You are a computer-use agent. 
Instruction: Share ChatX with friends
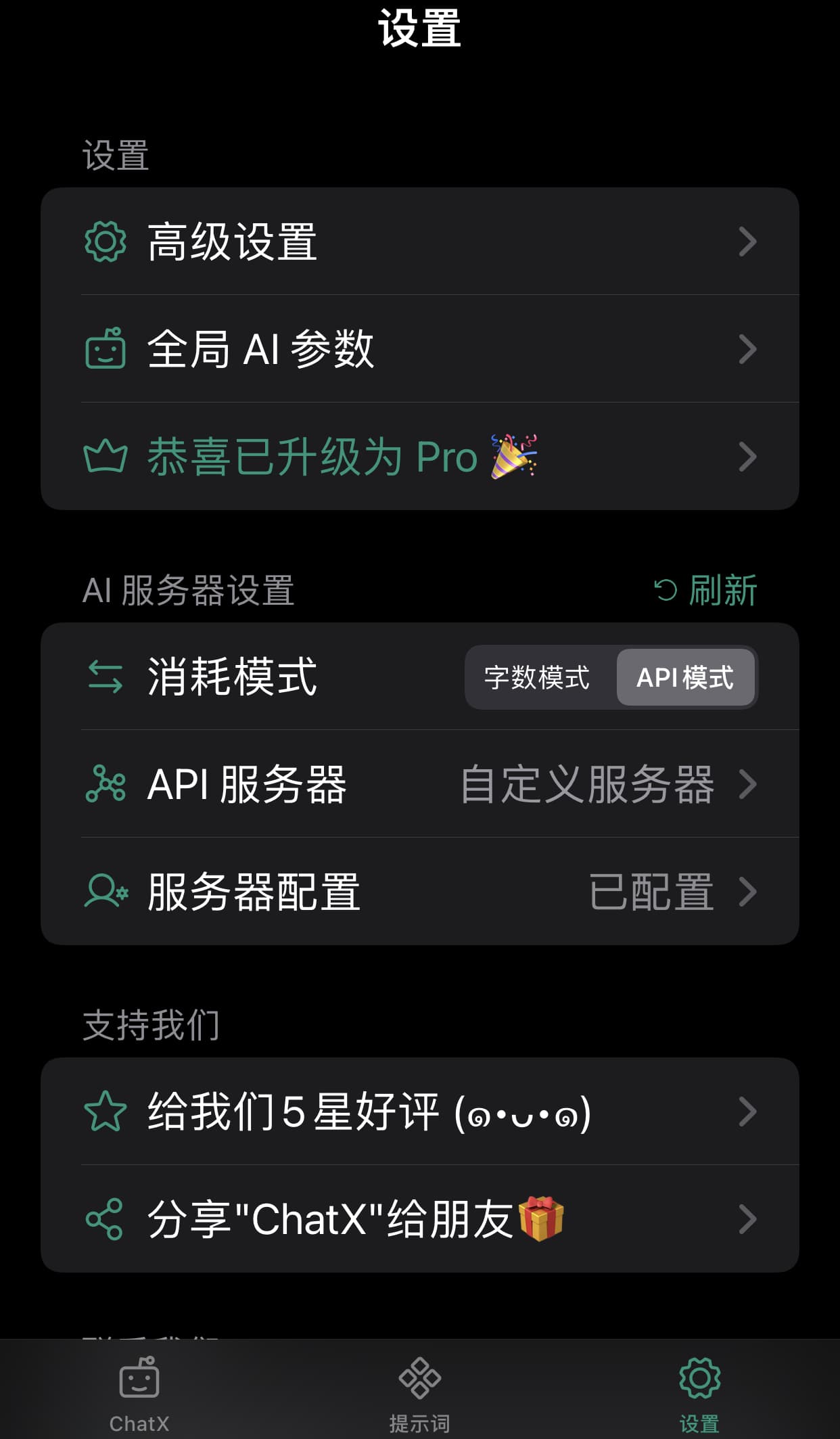point(419,1219)
